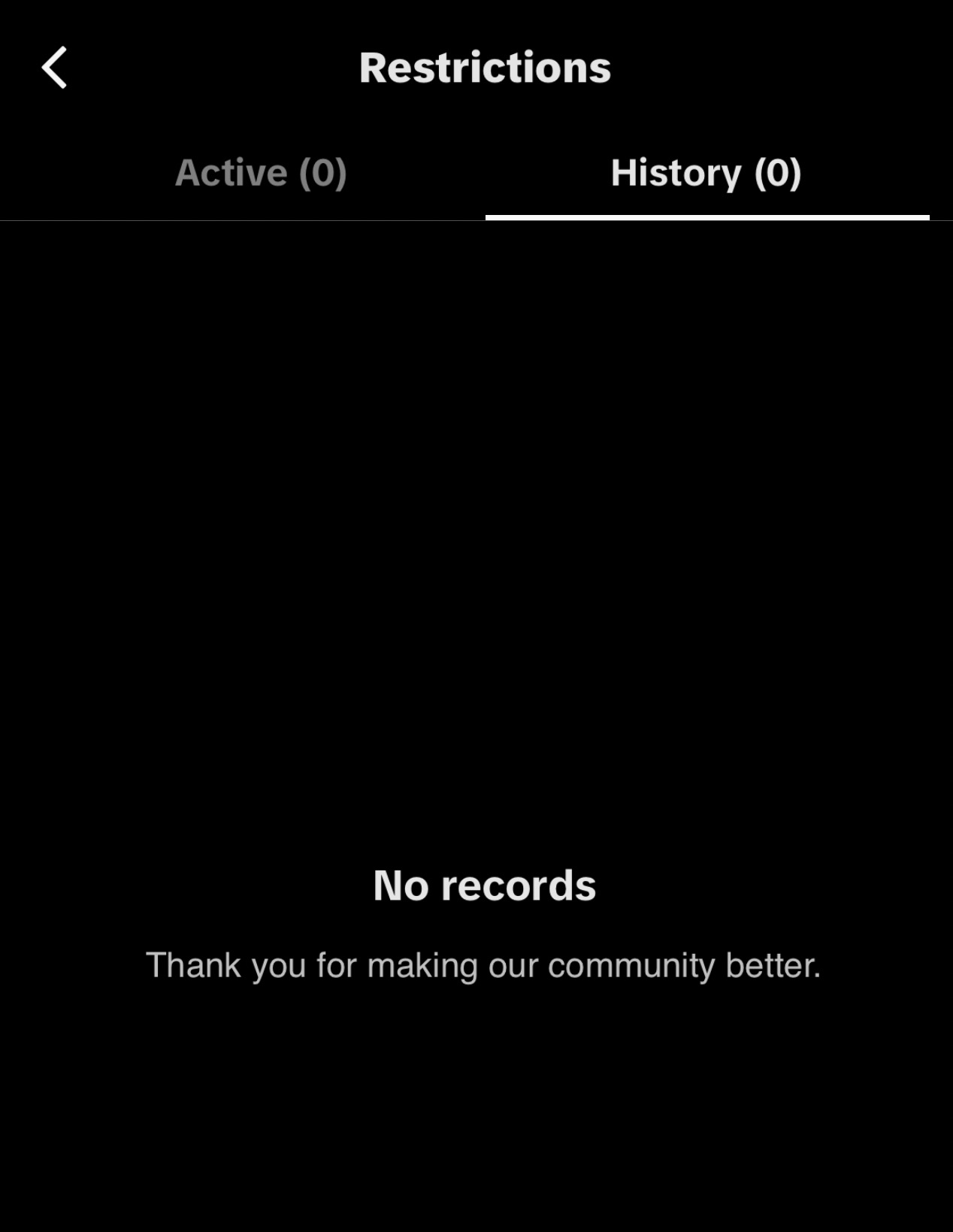
Task: Select the History (0) tab
Action: 706,173
